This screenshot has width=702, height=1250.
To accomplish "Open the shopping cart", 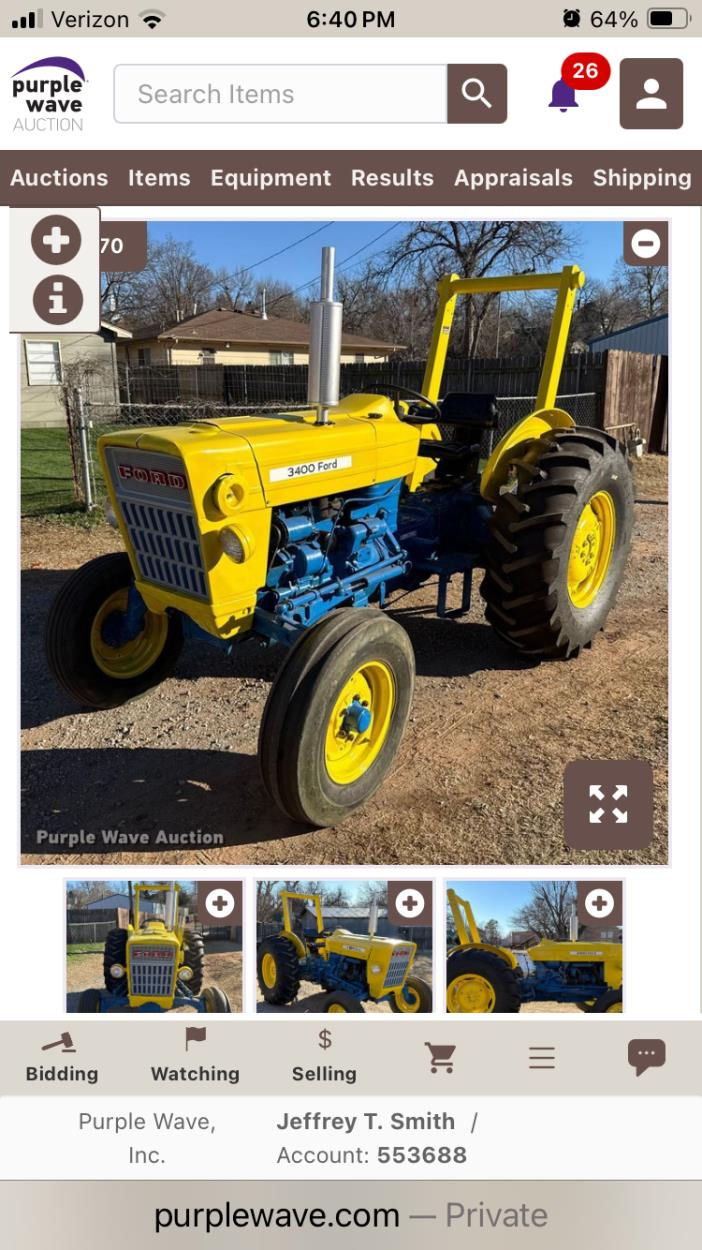I will tap(440, 1058).
